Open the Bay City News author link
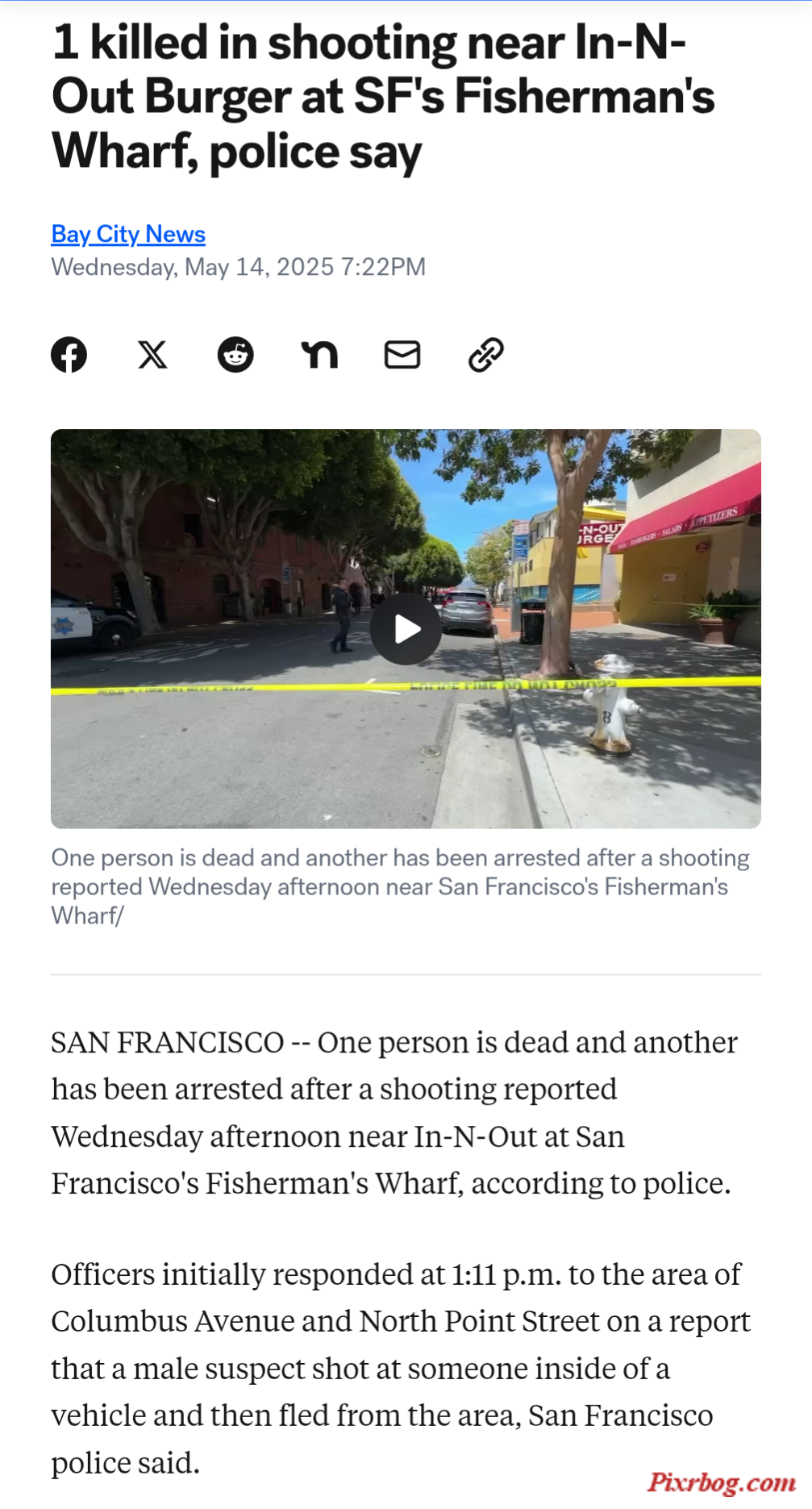Screen dimensions: 812x1509 click(x=128, y=234)
